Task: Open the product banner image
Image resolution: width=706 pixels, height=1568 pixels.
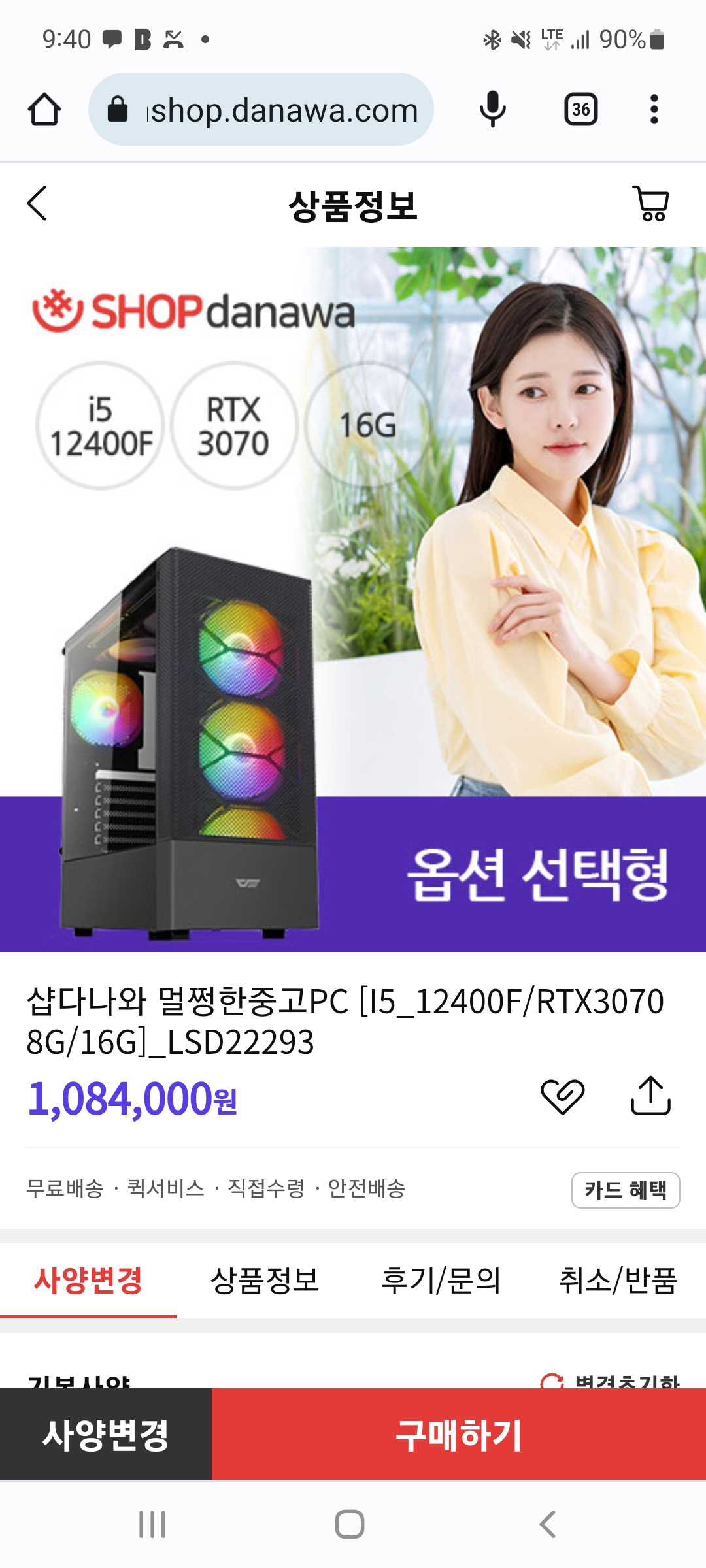Action: [x=353, y=599]
